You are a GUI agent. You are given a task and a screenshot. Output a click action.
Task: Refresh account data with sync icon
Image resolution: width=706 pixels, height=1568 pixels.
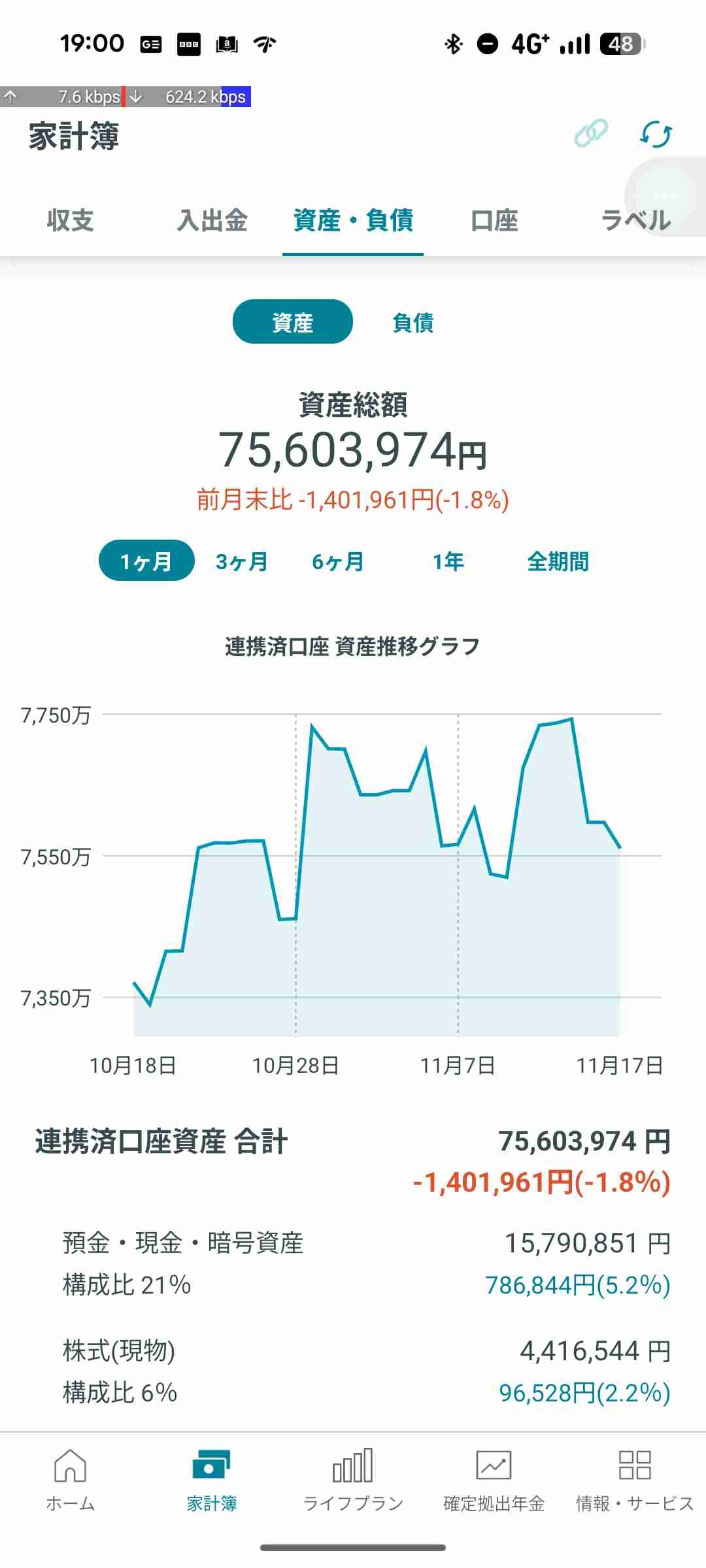pyautogui.click(x=656, y=135)
